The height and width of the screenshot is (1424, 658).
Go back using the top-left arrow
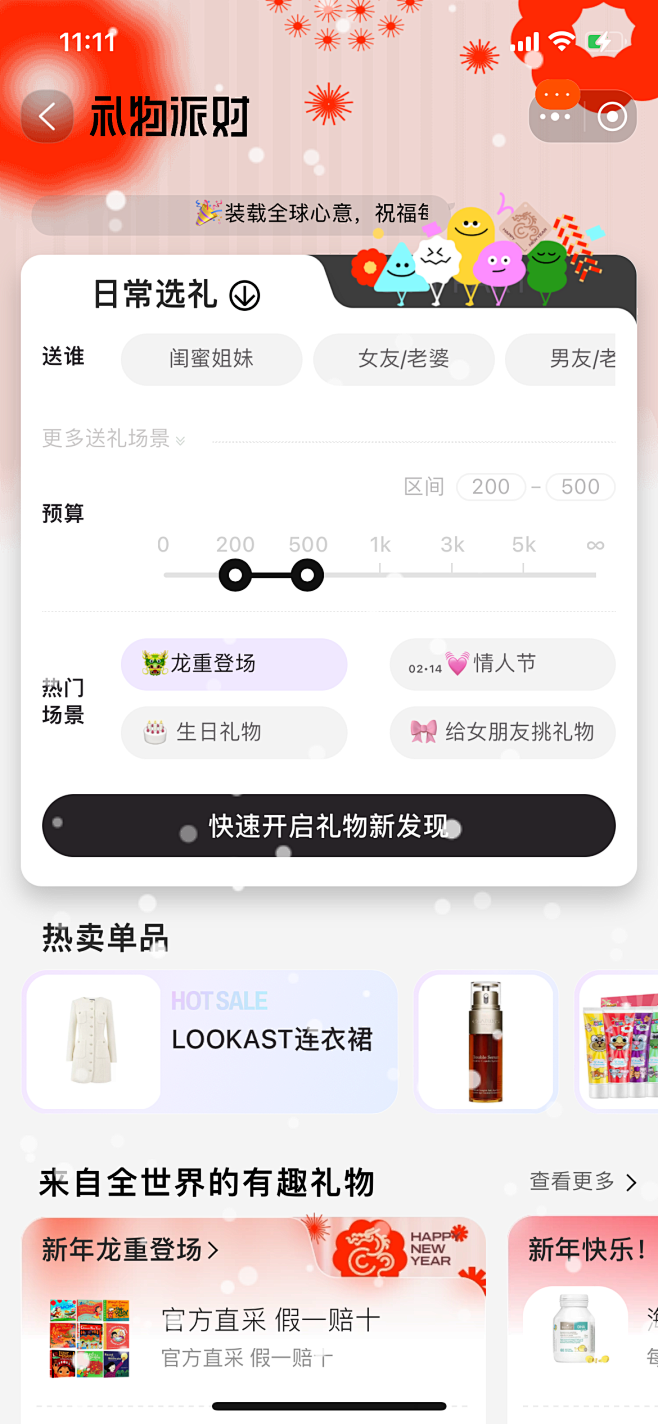click(46, 117)
